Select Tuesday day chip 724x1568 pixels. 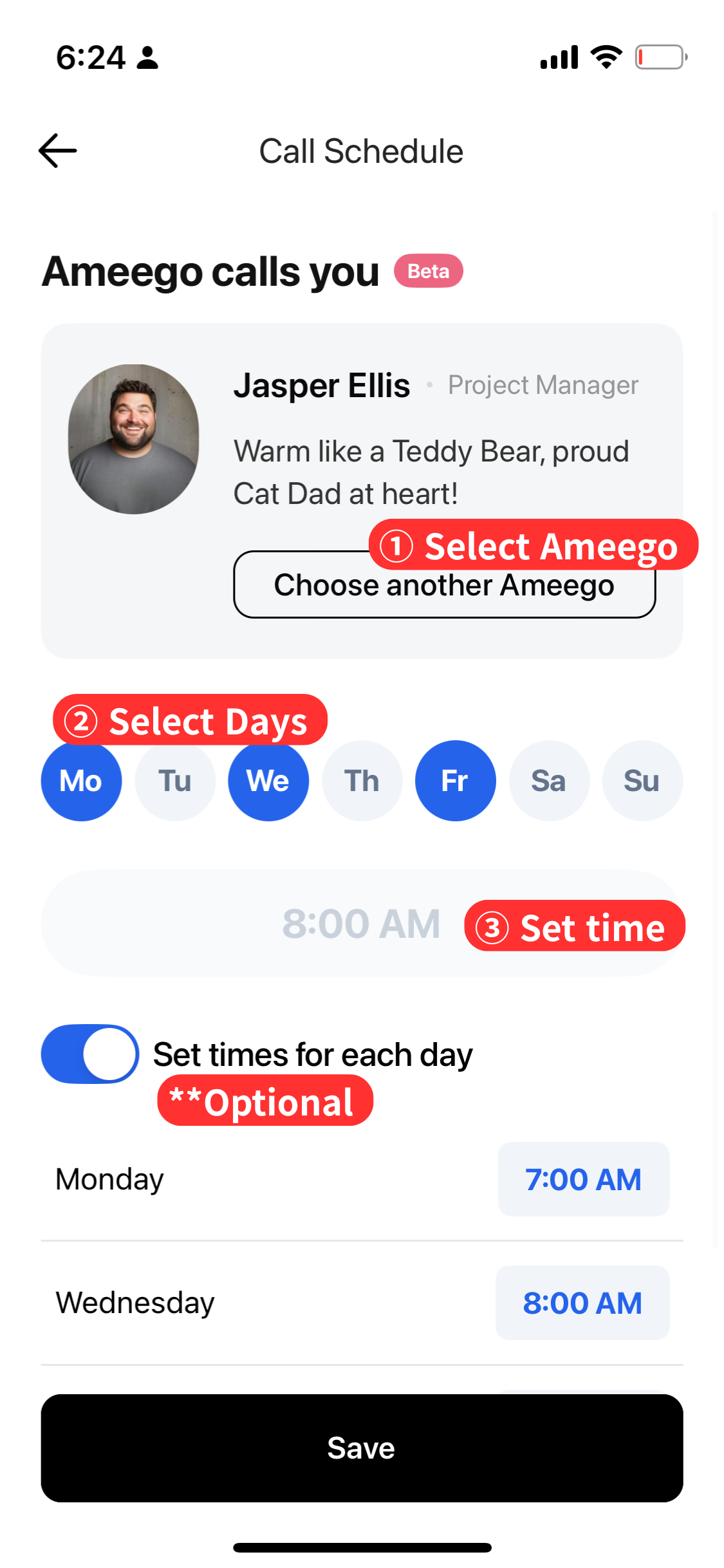175,781
